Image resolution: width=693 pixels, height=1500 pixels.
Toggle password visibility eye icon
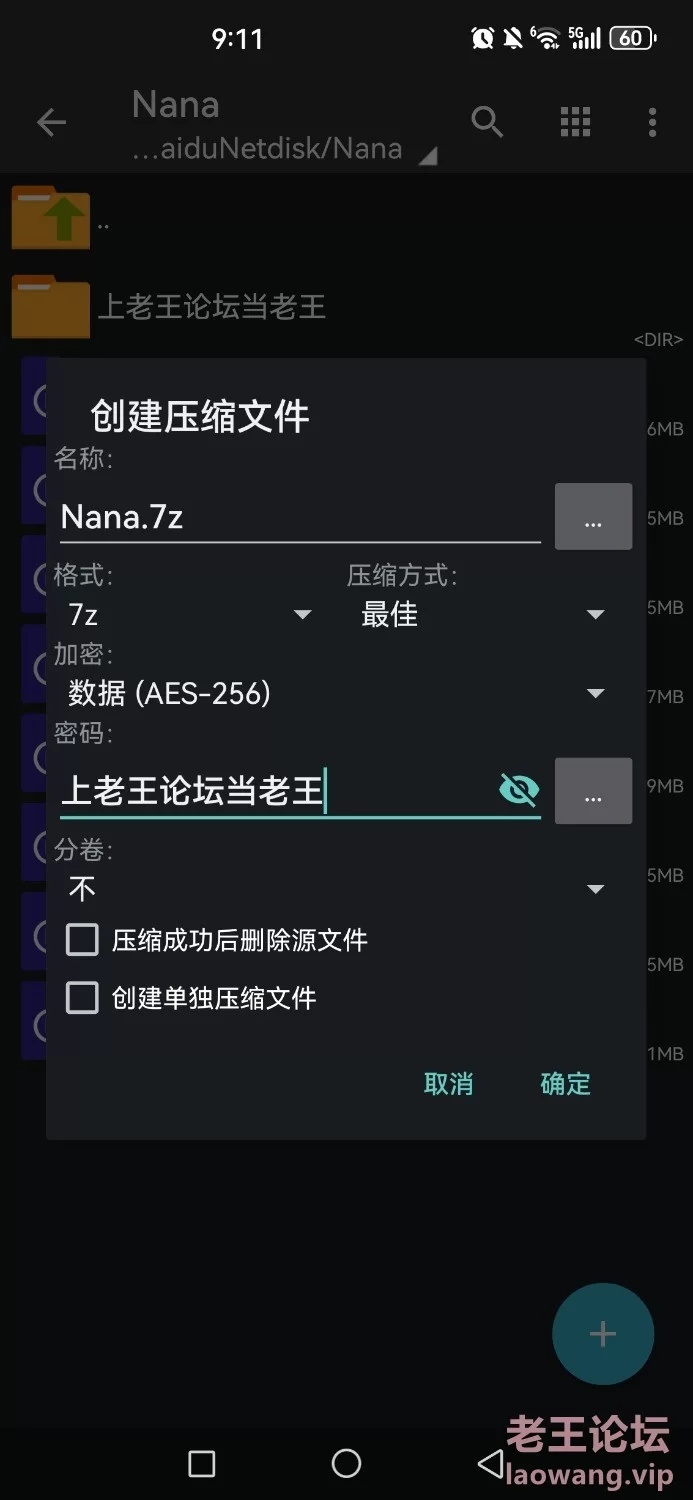[519, 791]
